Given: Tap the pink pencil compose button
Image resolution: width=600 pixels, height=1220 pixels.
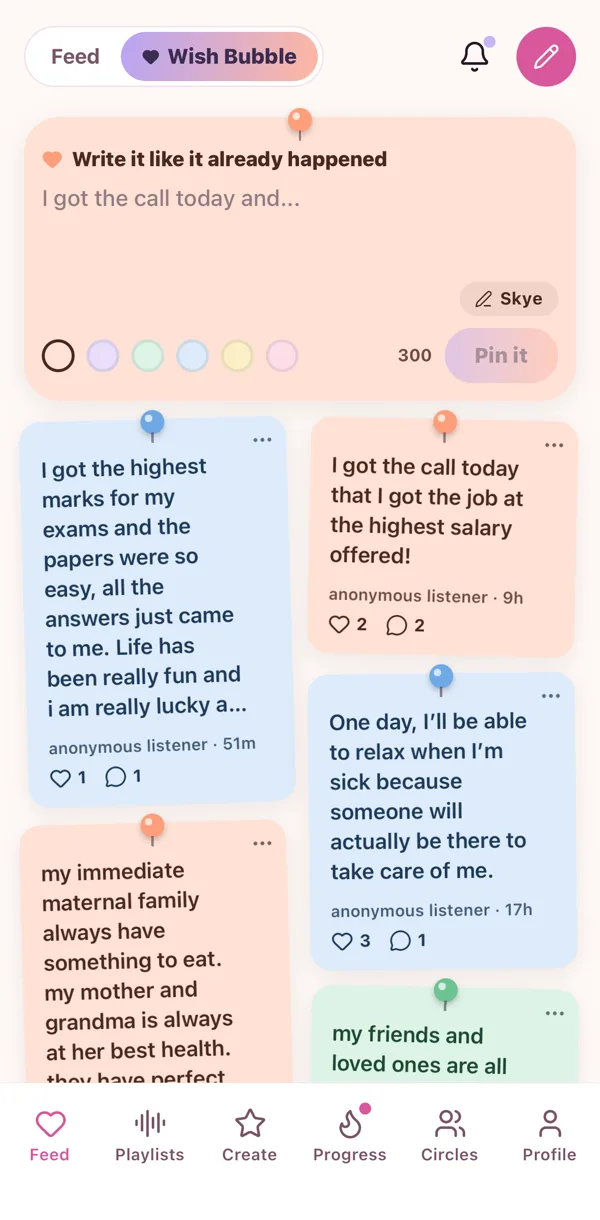Looking at the screenshot, I should point(546,57).
